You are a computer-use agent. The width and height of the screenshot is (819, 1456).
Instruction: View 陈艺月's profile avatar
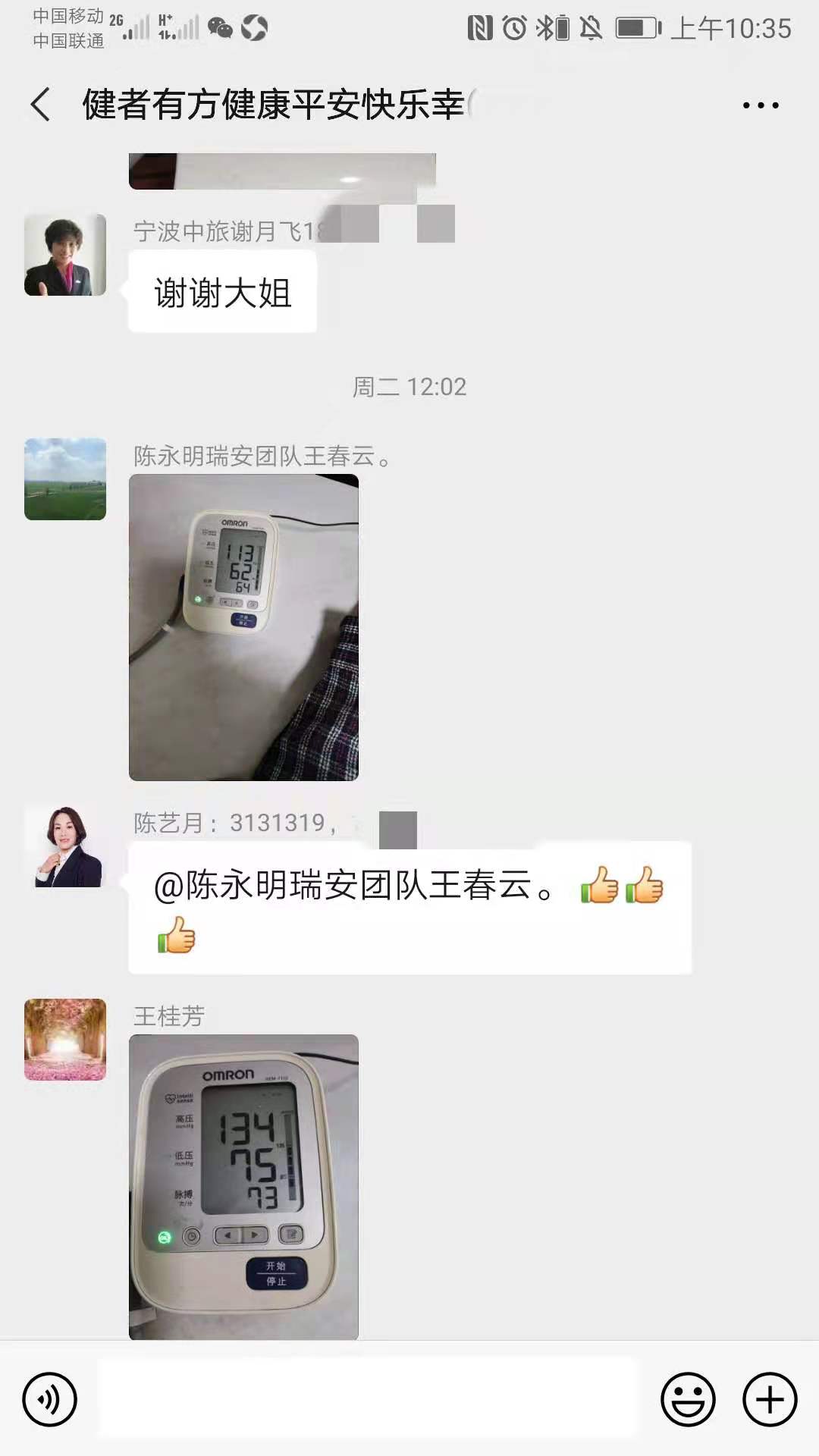pyautogui.click(x=65, y=846)
